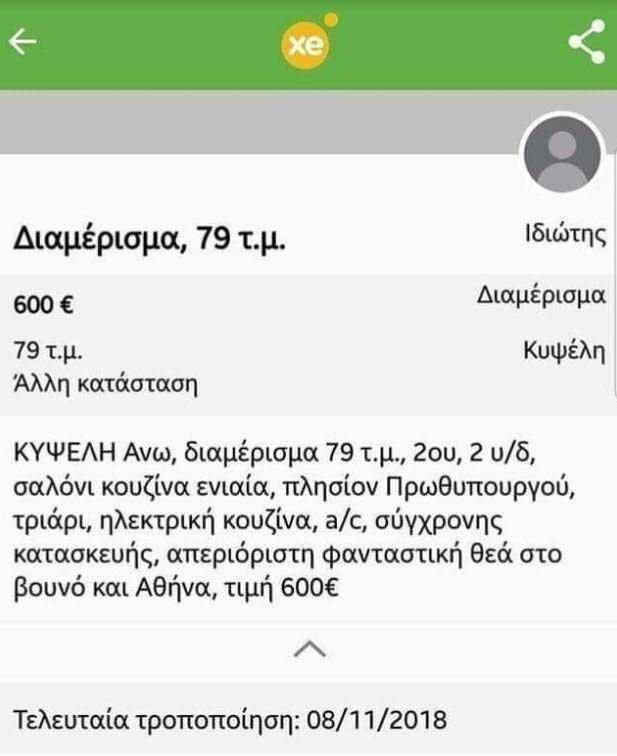
Task: Collapse the listing description with the chevron
Action: coord(309,649)
